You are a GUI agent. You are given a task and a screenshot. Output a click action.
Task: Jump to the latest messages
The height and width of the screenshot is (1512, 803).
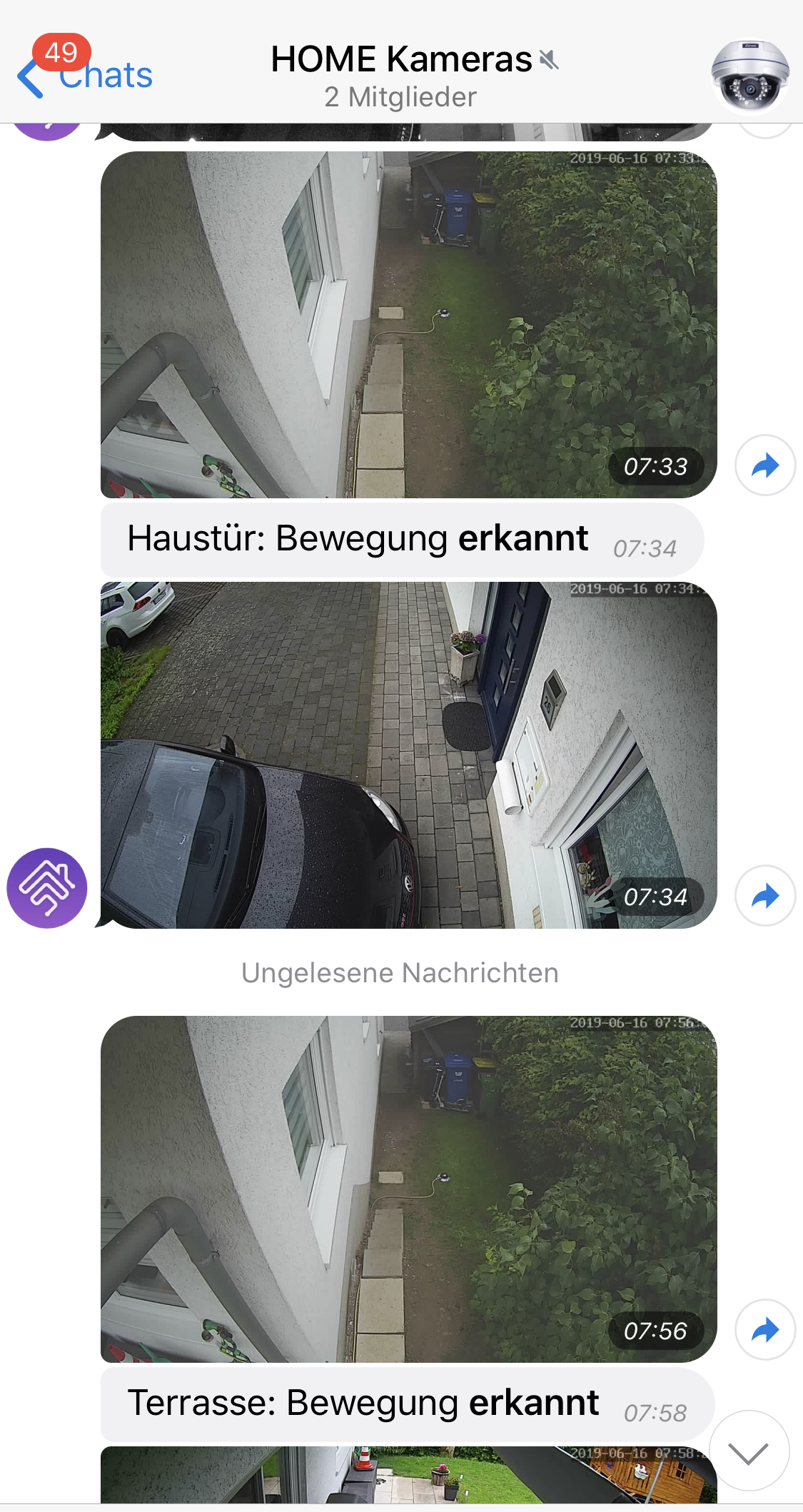tap(748, 1451)
